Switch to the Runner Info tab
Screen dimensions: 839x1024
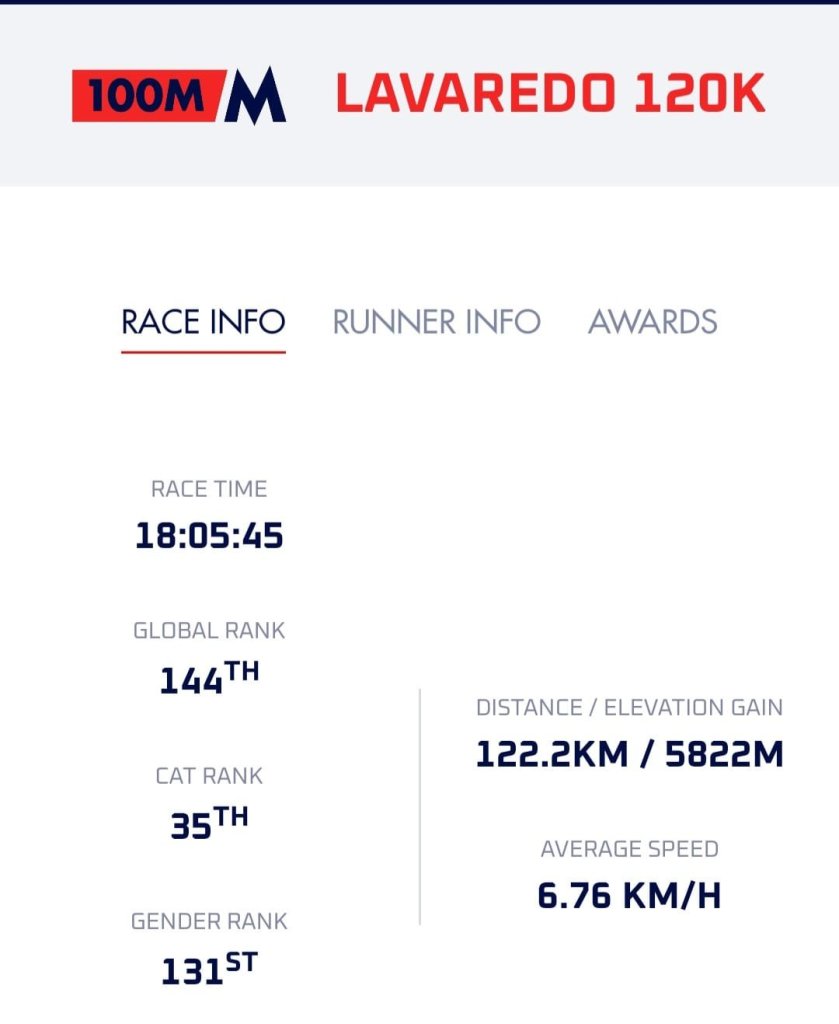point(436,322)
